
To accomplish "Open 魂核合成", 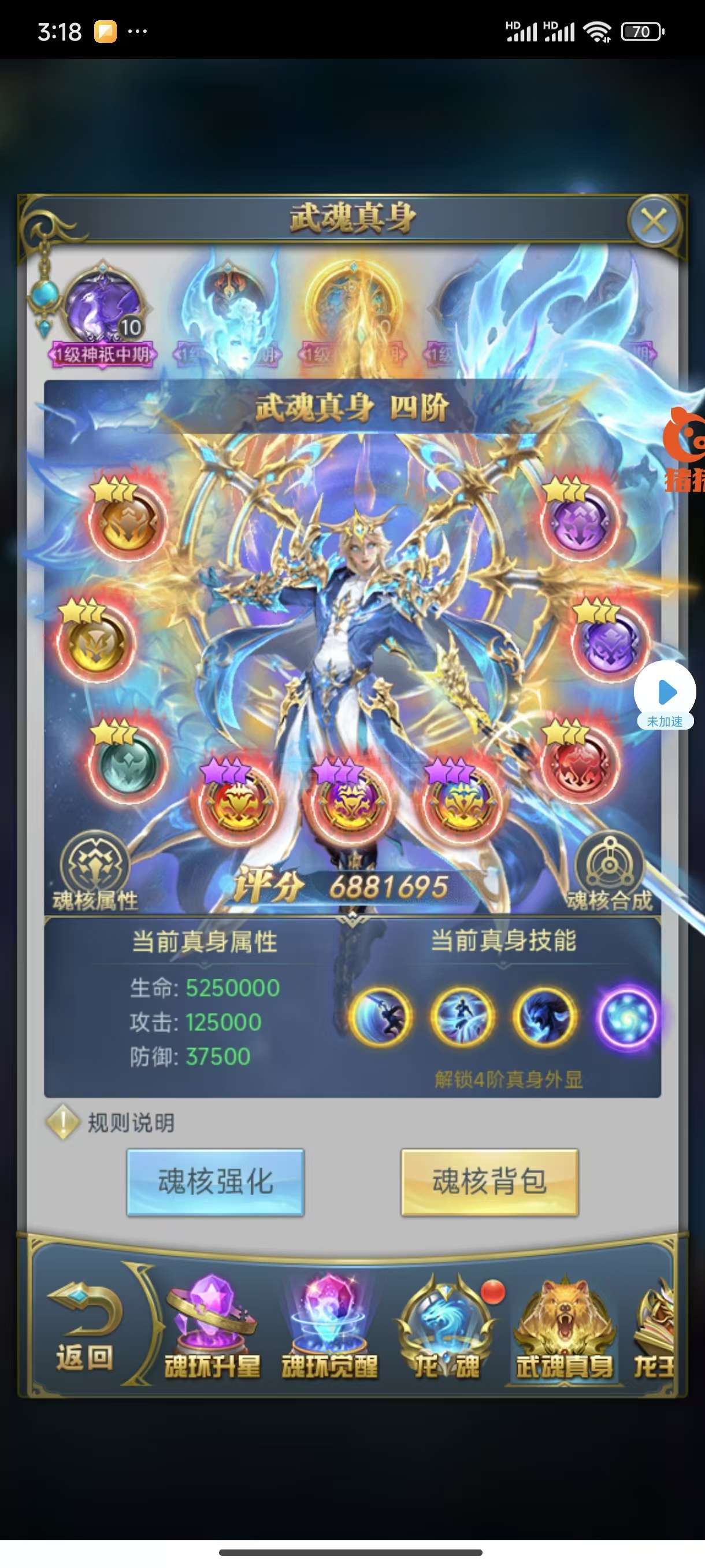I will [610, 872].
